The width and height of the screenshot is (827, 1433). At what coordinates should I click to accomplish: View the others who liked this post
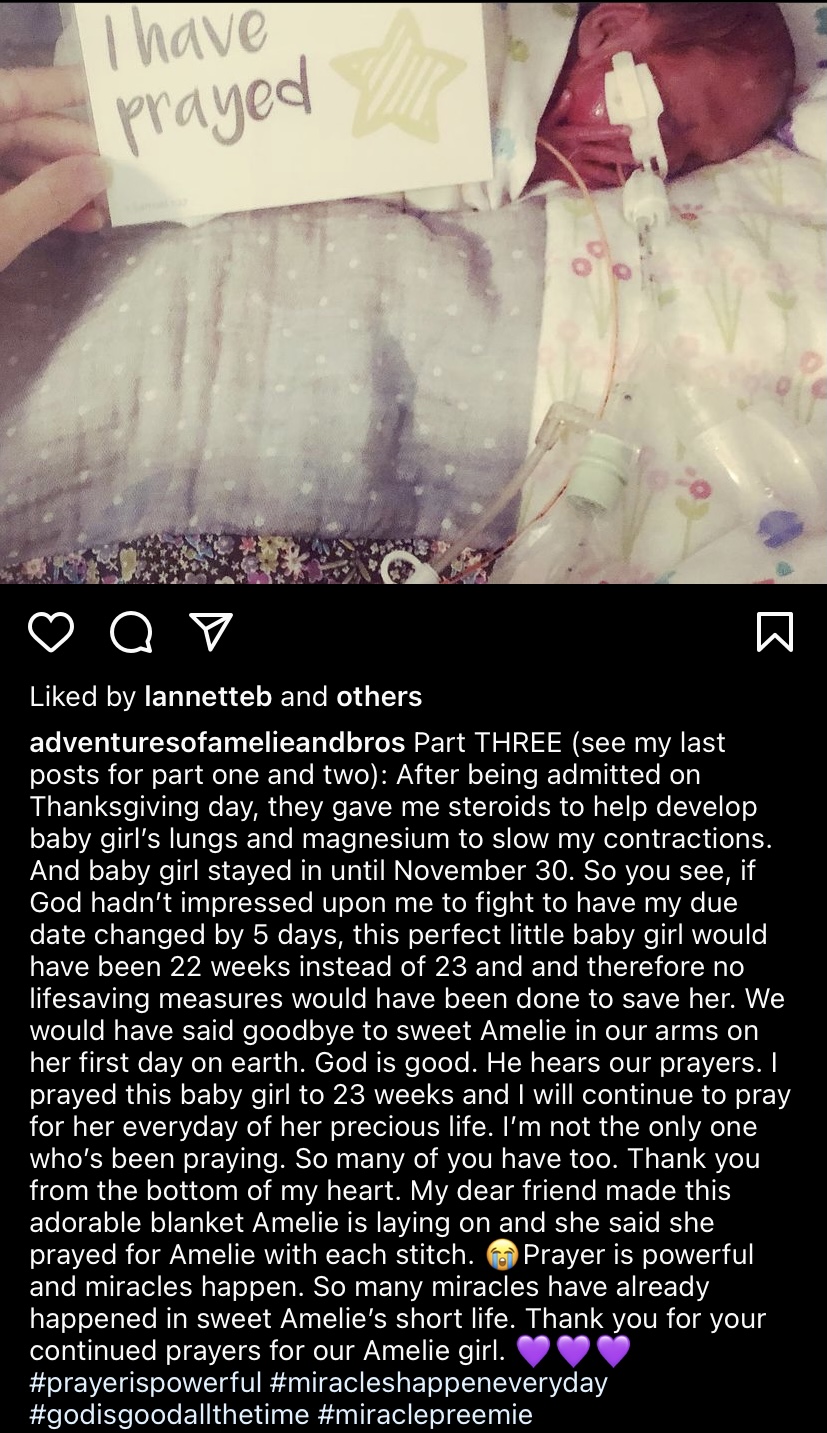[x=379, y=696]
